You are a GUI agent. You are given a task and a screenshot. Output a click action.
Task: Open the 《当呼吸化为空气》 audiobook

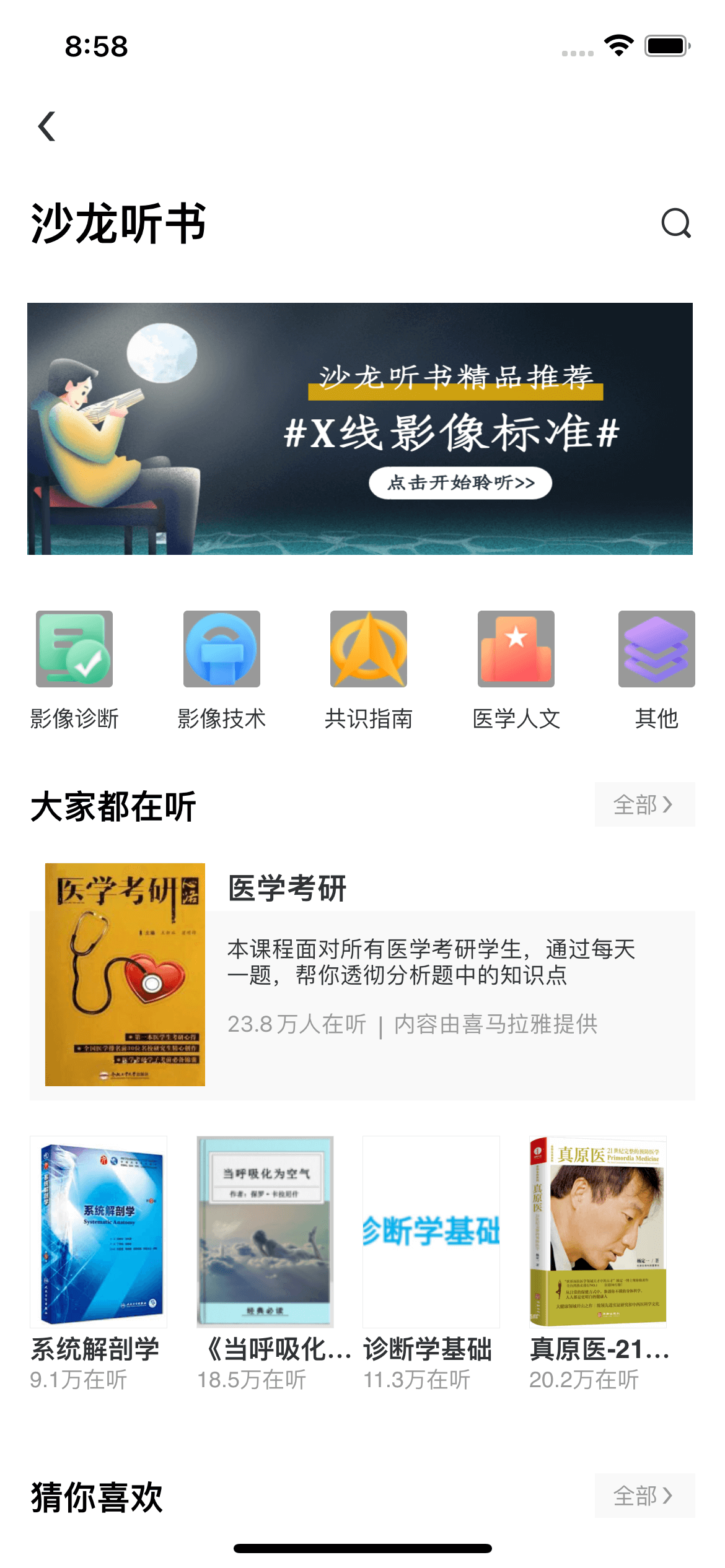[265, 1232]
